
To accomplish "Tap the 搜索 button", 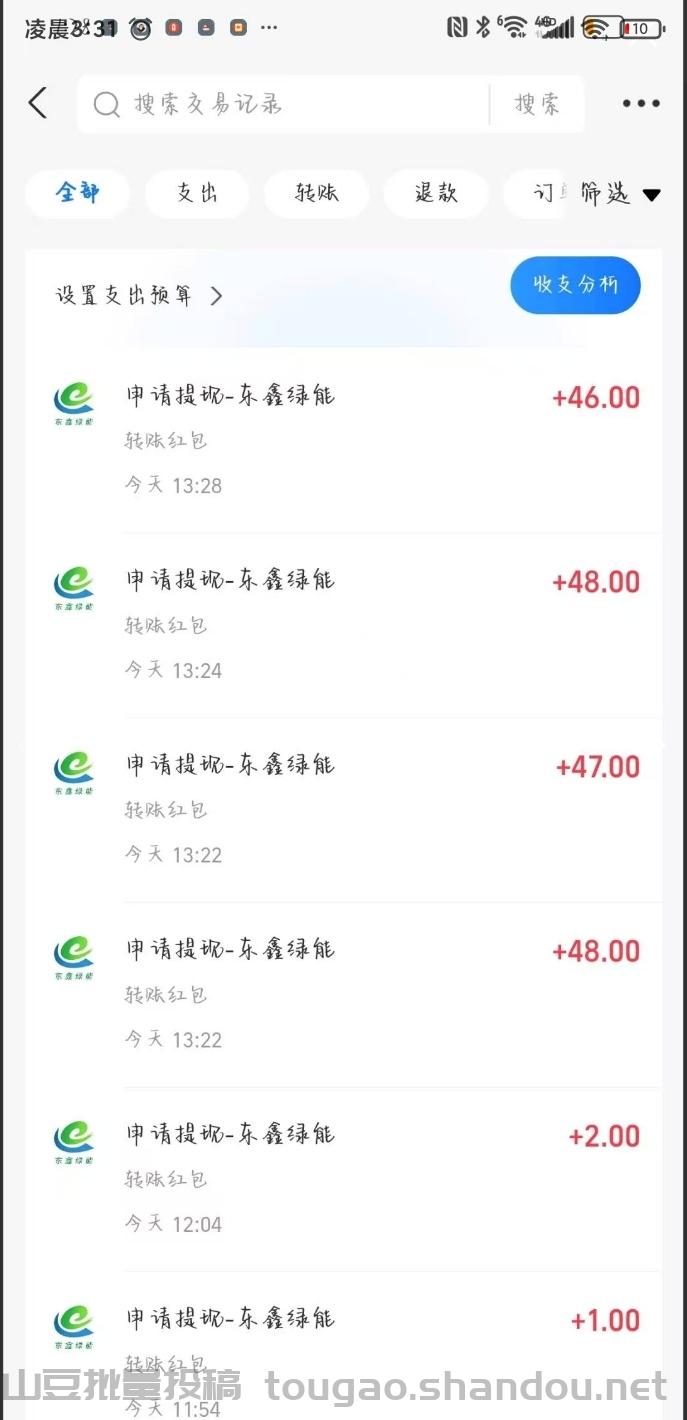I will point(537,104).
